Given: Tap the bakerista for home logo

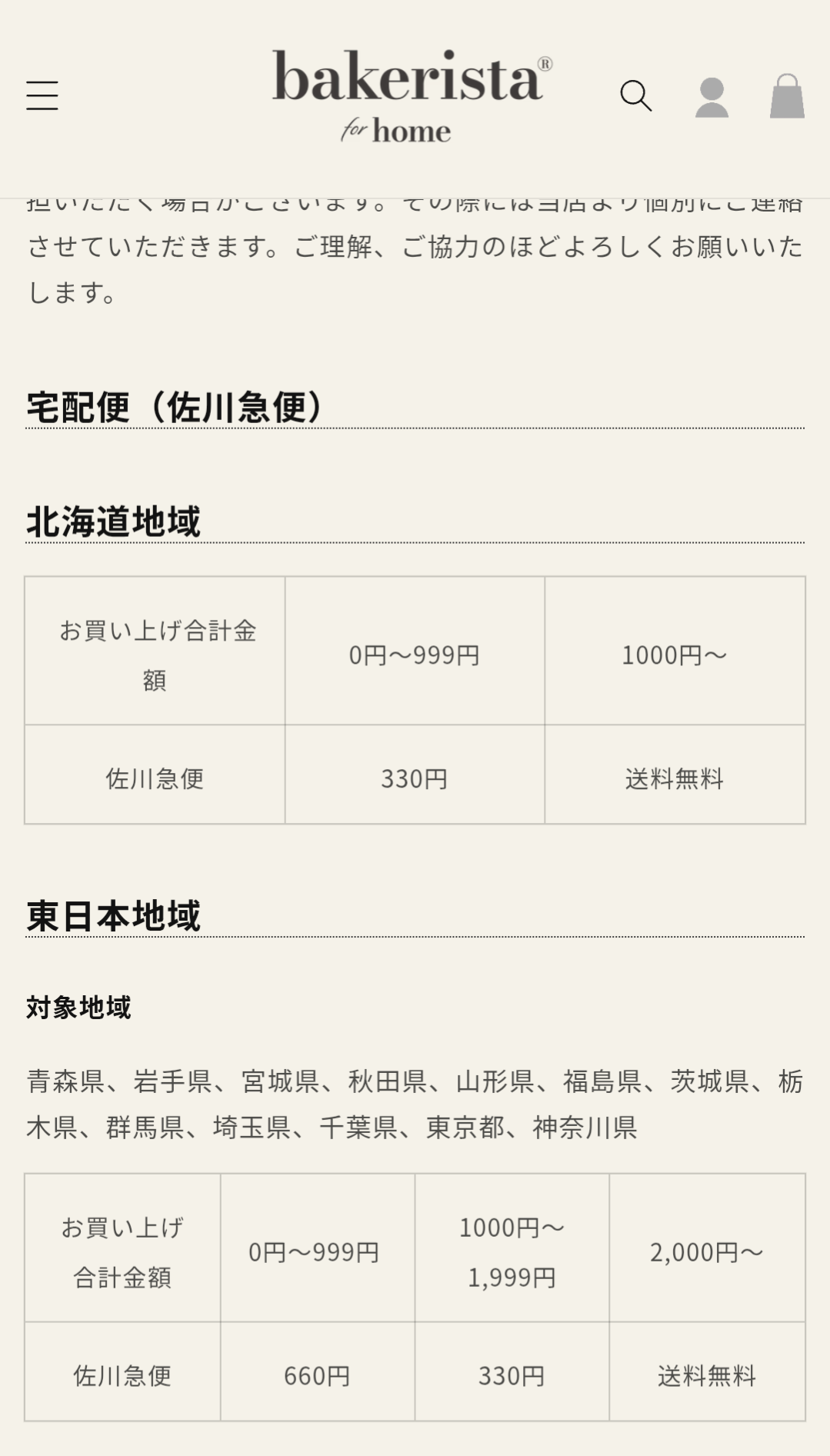Looking at the screenshot, I should [412, 96].
